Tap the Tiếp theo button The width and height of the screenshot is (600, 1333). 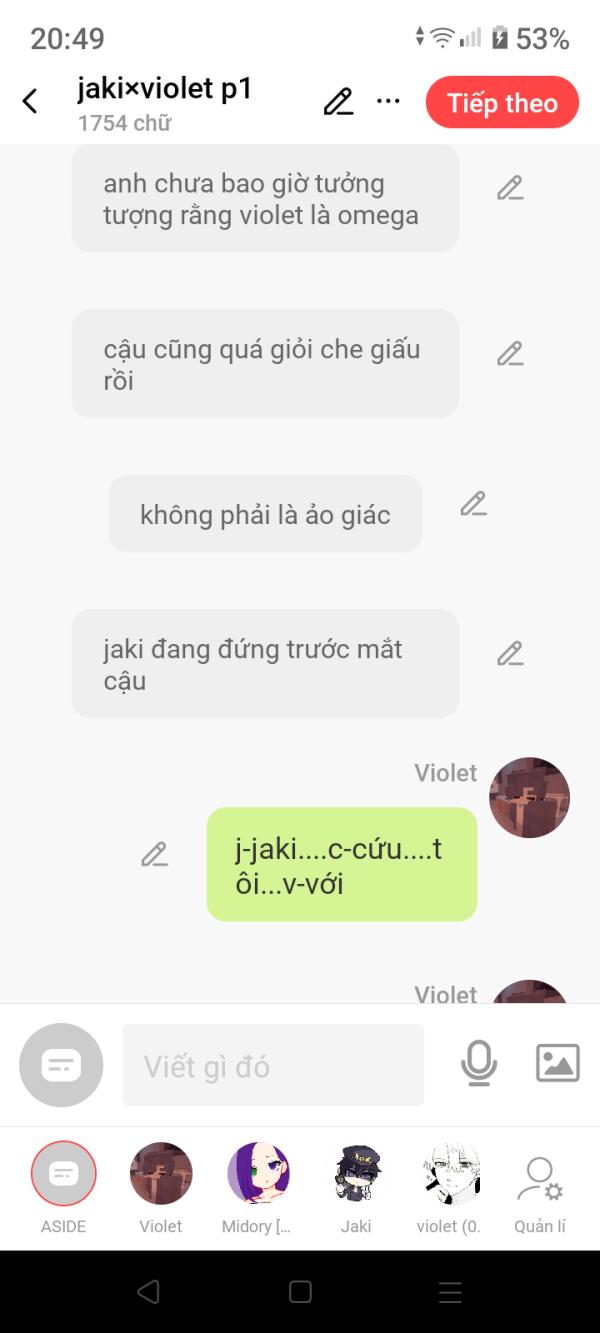502,103
